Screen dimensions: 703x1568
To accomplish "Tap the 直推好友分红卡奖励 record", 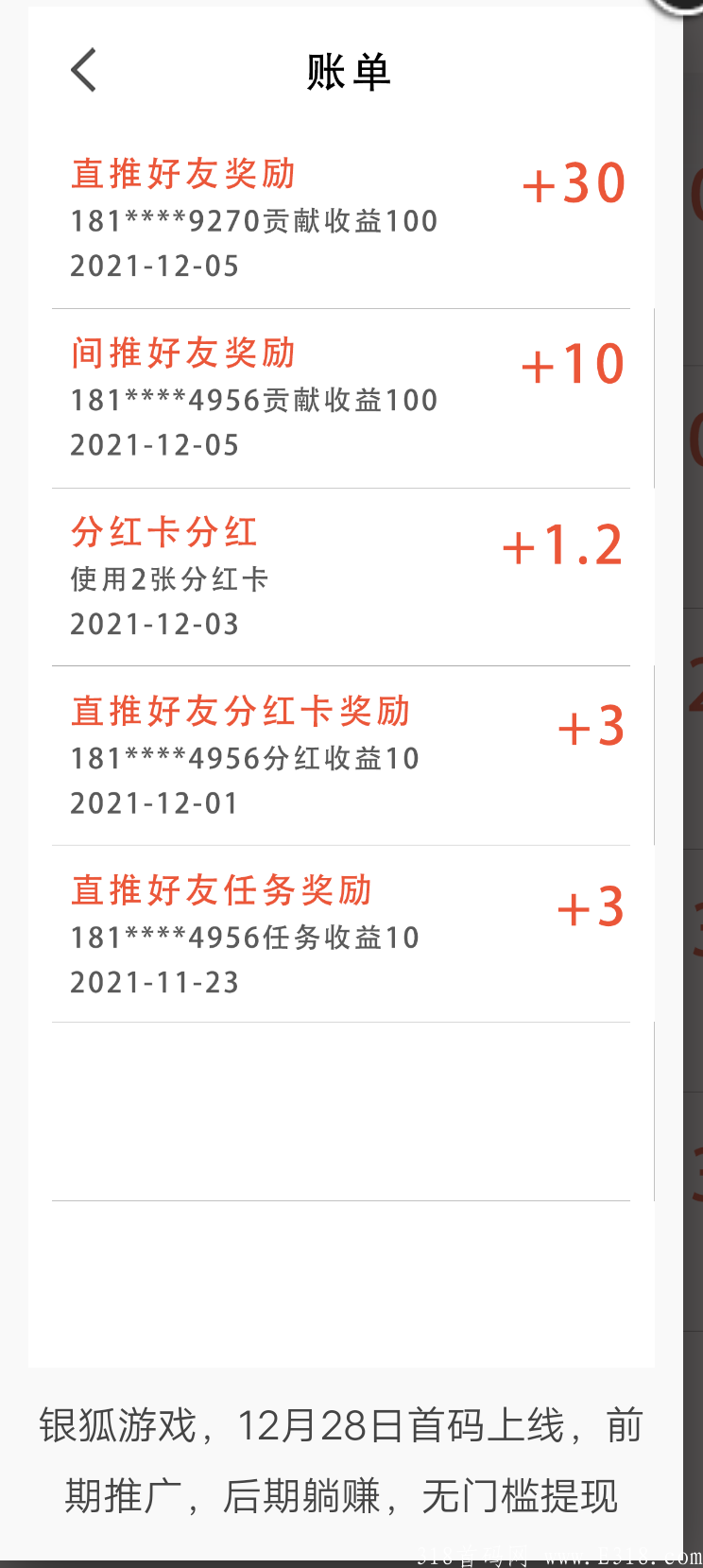I will coord(240,711).
